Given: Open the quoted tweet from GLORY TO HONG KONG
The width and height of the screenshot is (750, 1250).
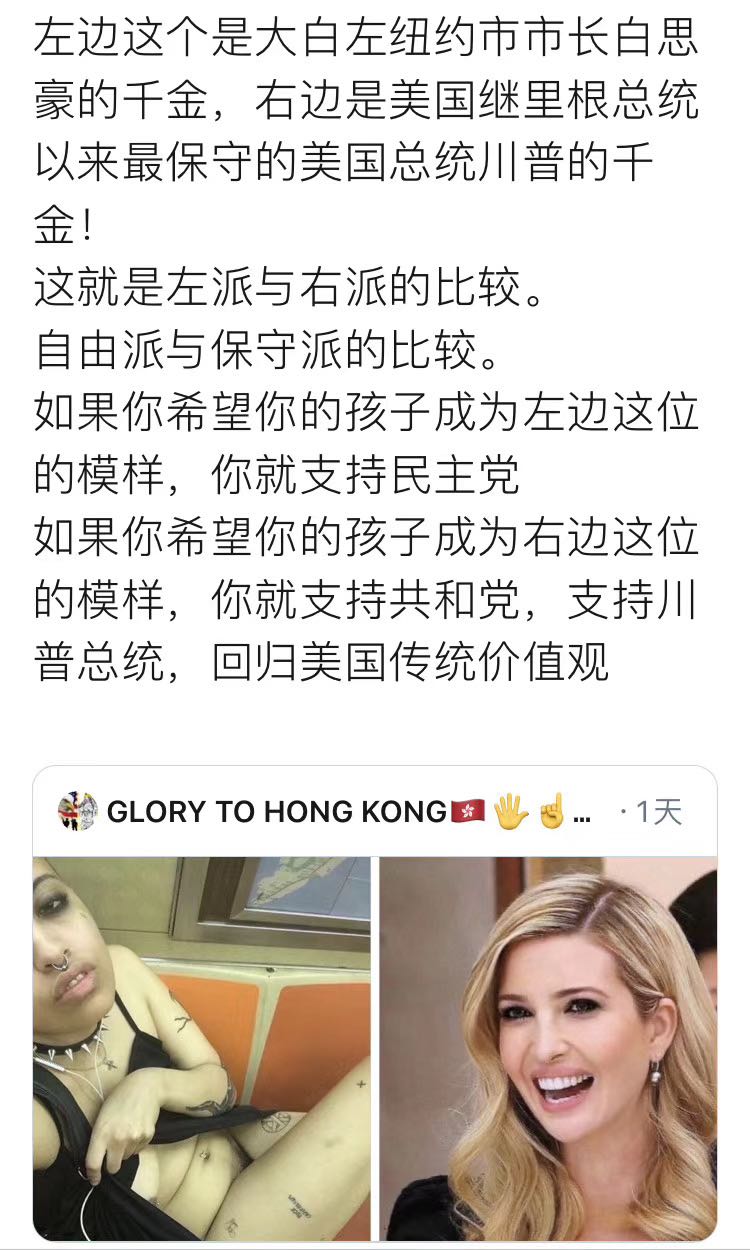Looking at the screenshot, I should point(300,812).
